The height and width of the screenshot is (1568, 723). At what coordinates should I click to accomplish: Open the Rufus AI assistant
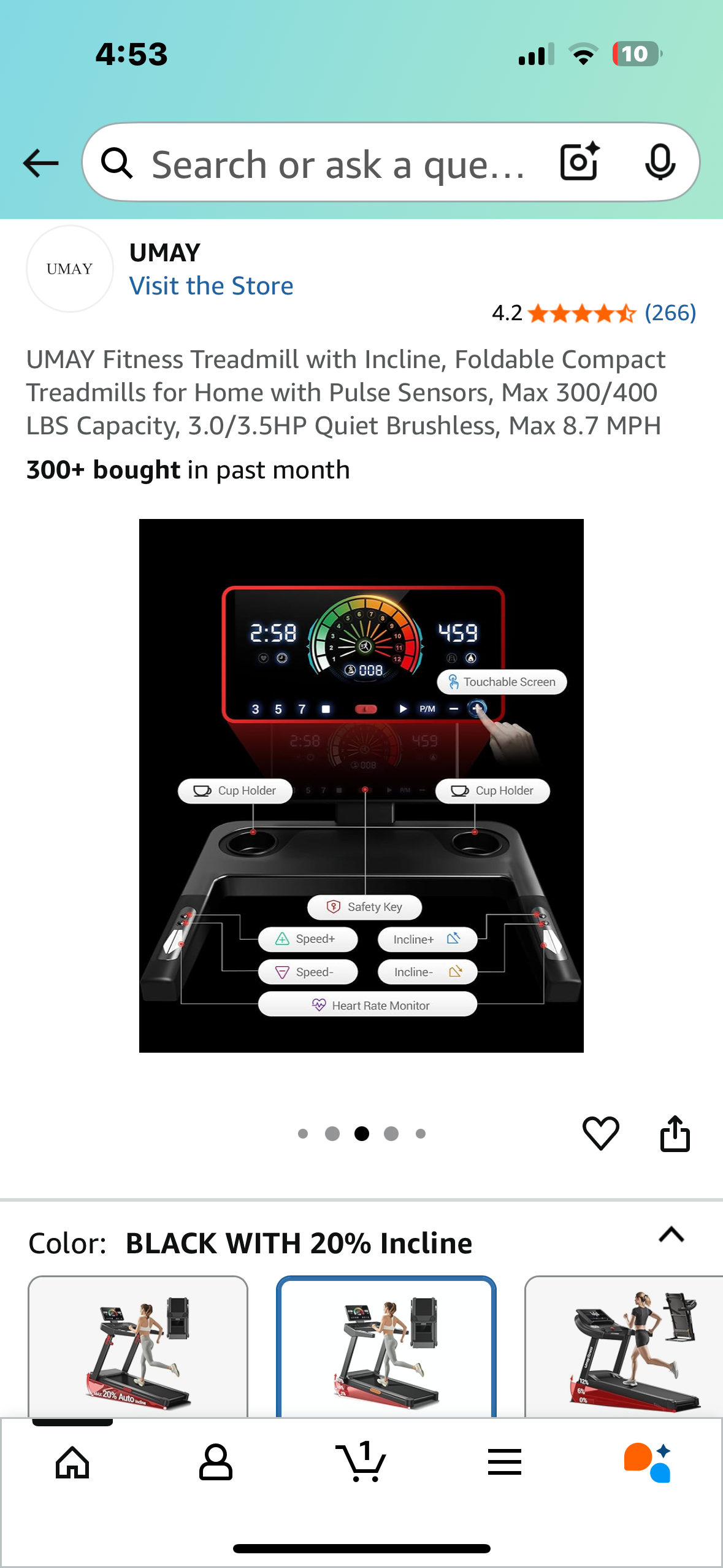tap(648, 1462)
